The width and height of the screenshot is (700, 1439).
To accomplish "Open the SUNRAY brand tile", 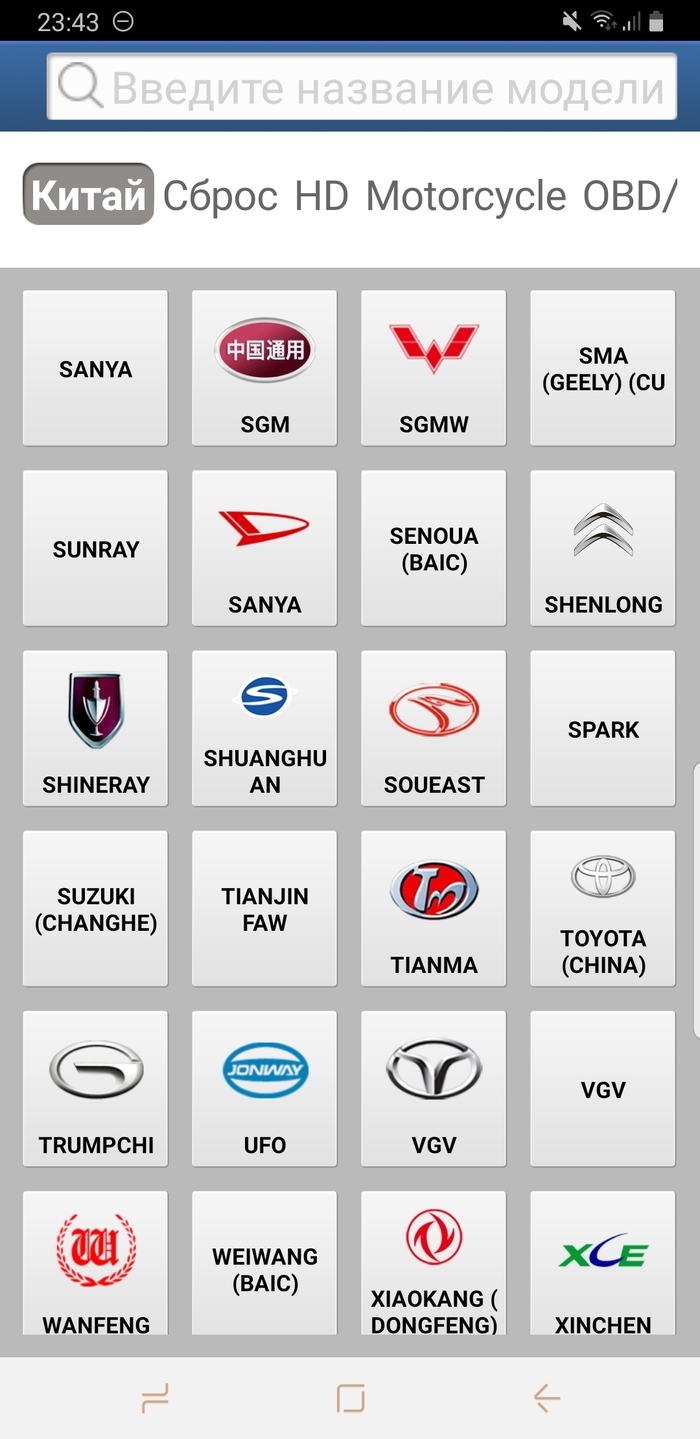I will click(96, 548).
